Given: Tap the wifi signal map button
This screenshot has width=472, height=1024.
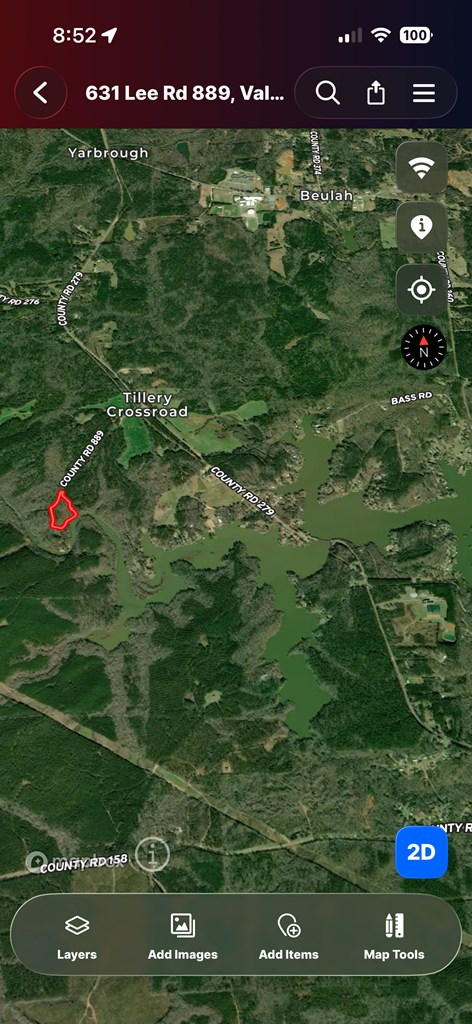Looking at the screenshot, I should pos(422,168).
